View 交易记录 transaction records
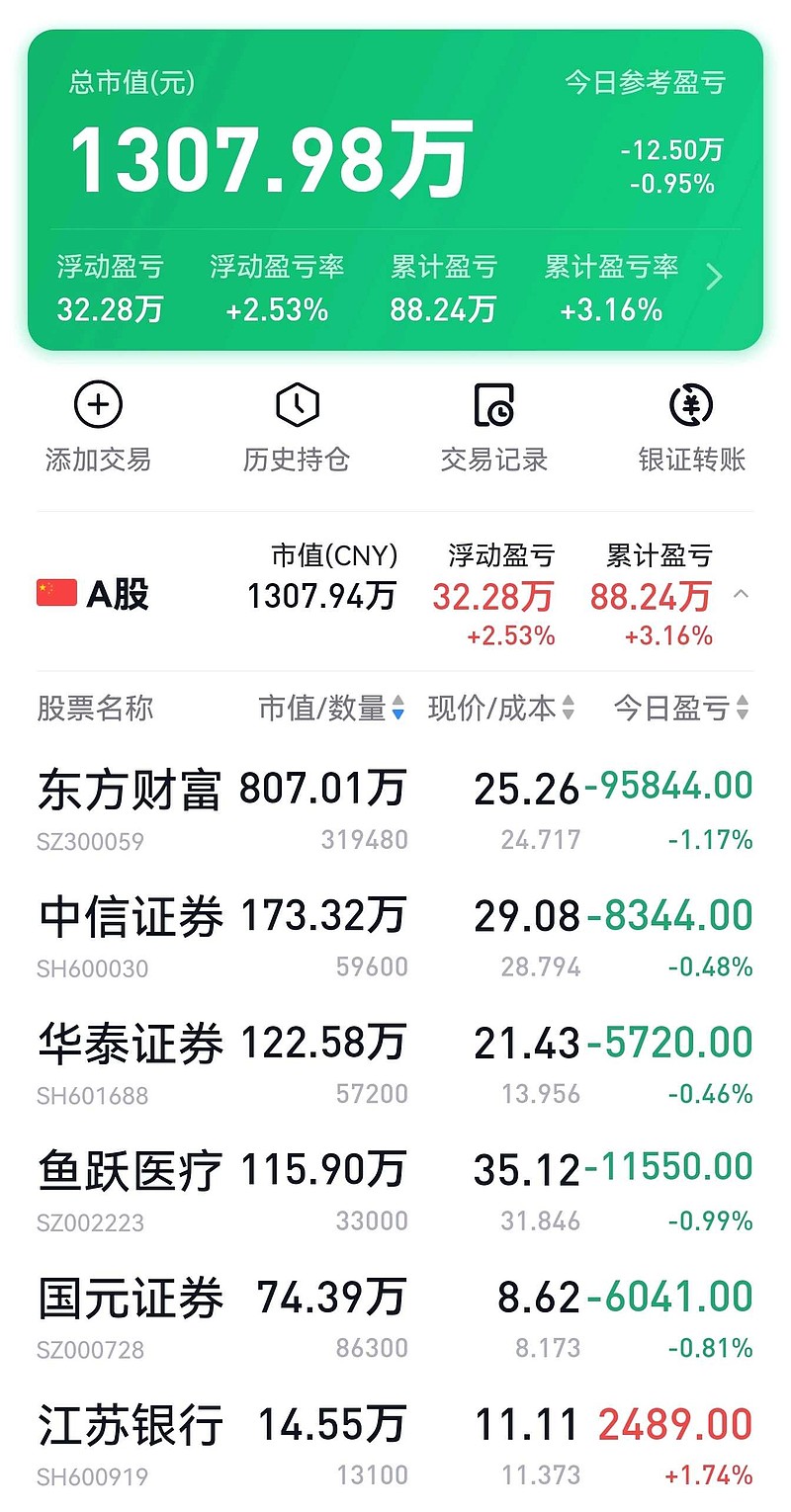Viewport: 791px width, 1512px height. point(493,427)
